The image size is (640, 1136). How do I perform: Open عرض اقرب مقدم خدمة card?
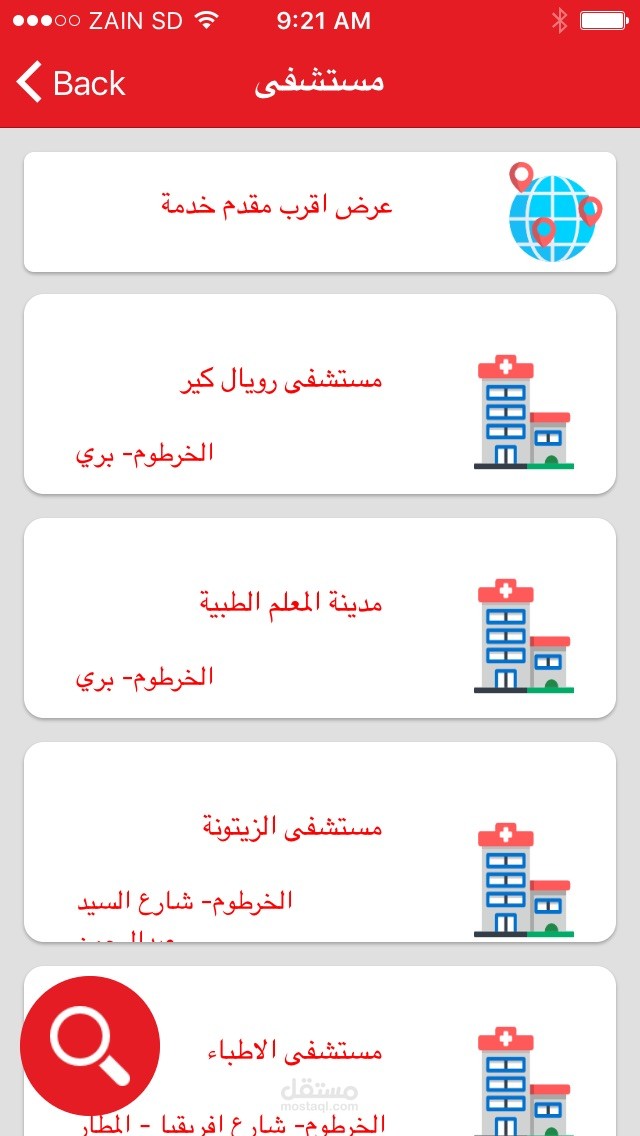[319, 211]
